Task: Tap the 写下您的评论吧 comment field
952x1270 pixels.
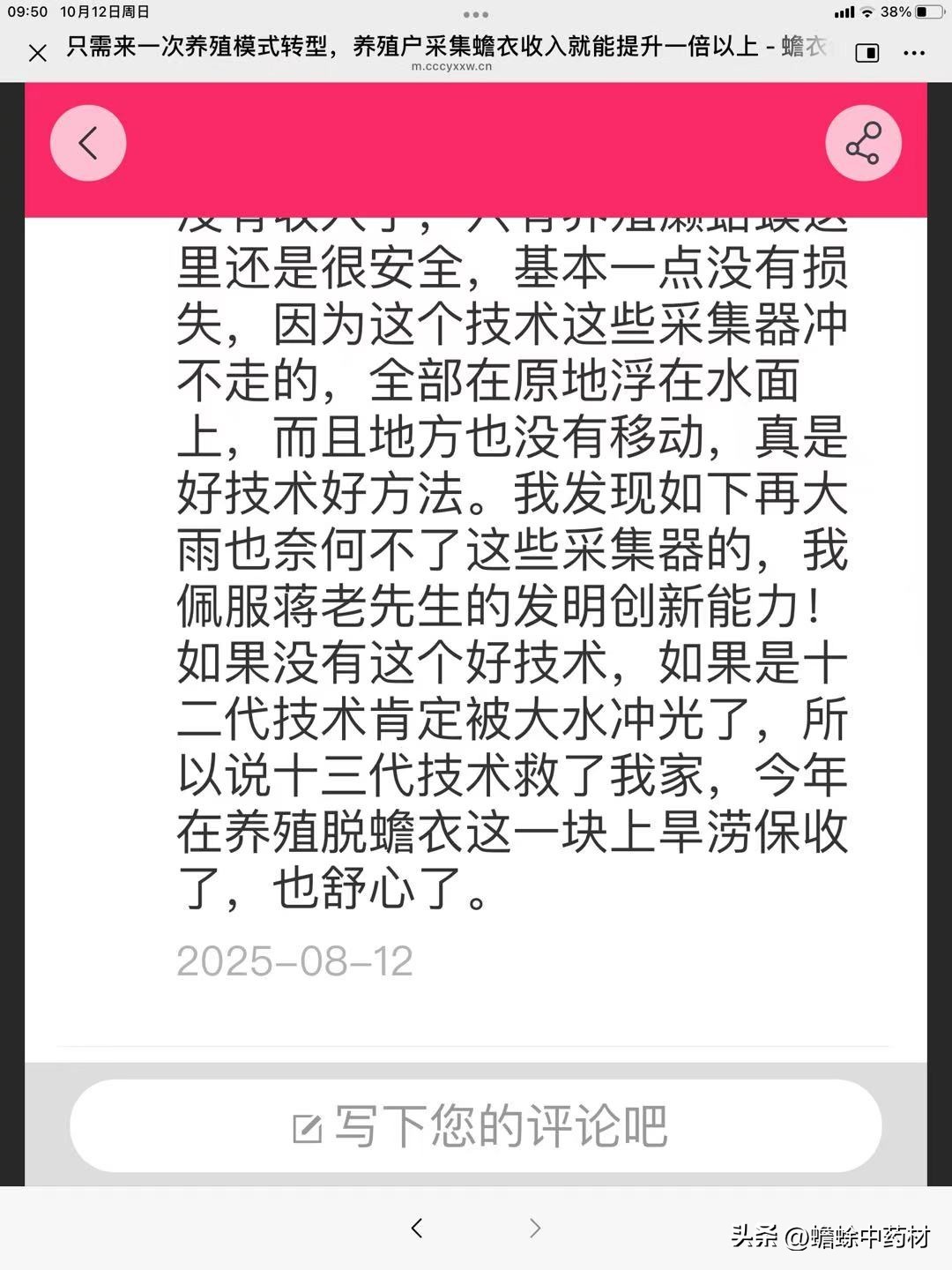Action: [x=476, y=1126]
